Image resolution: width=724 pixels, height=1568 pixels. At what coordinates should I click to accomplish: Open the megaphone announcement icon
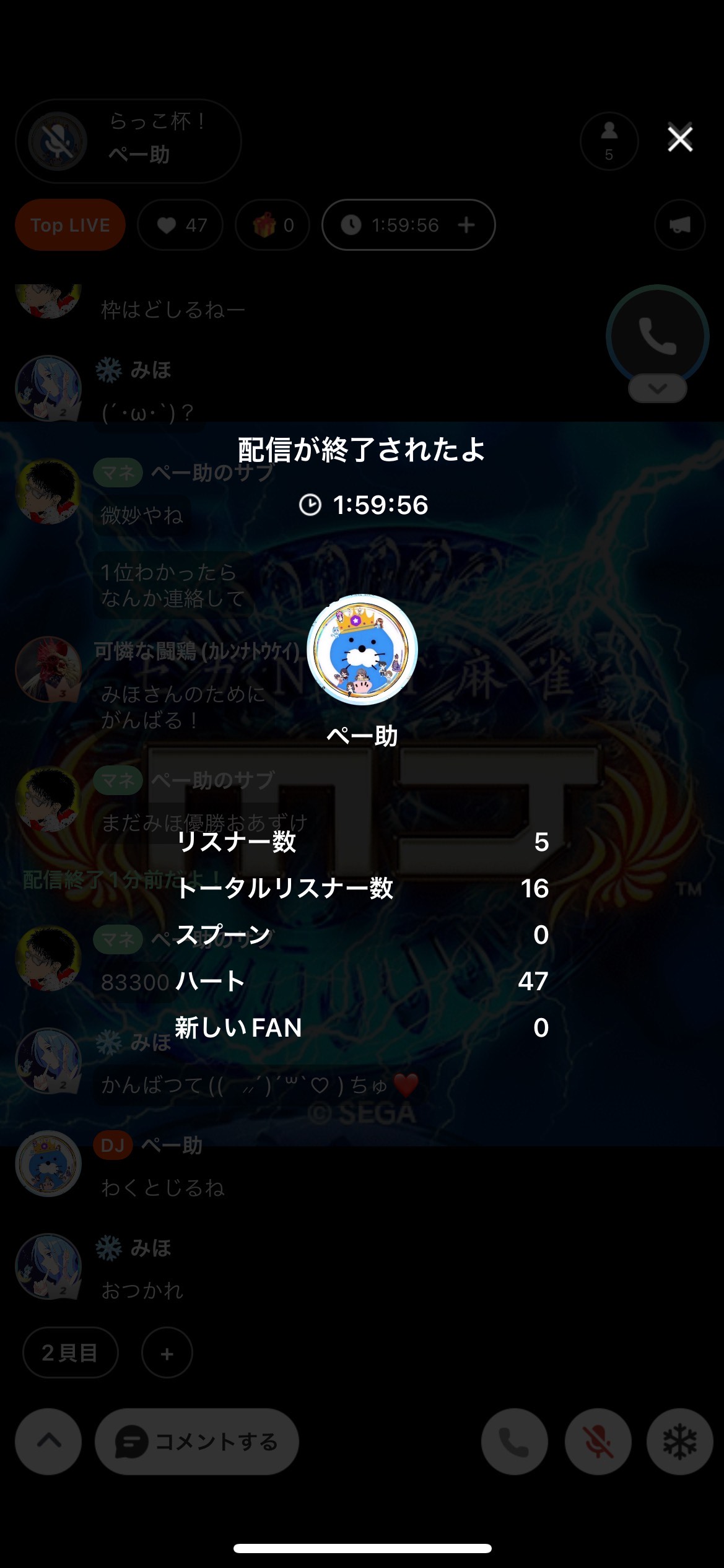679,225
